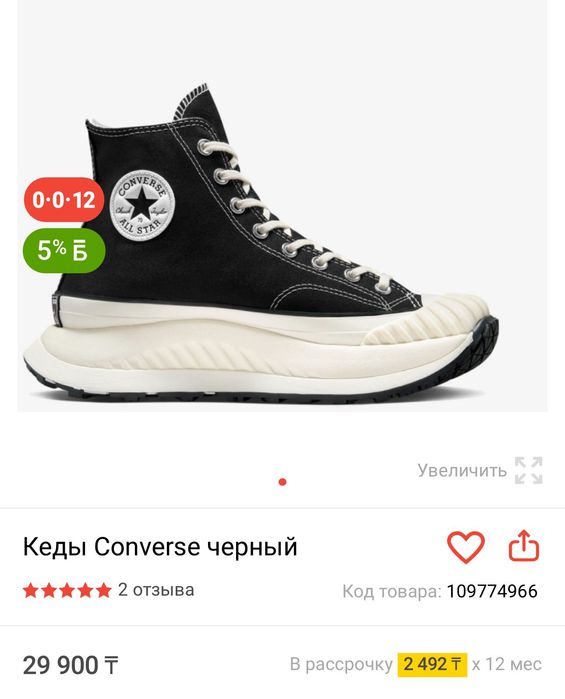Tap Увеличить to enlarge the photo
Viewport: 565px width, 699px height.
click(x=480, y=470)
